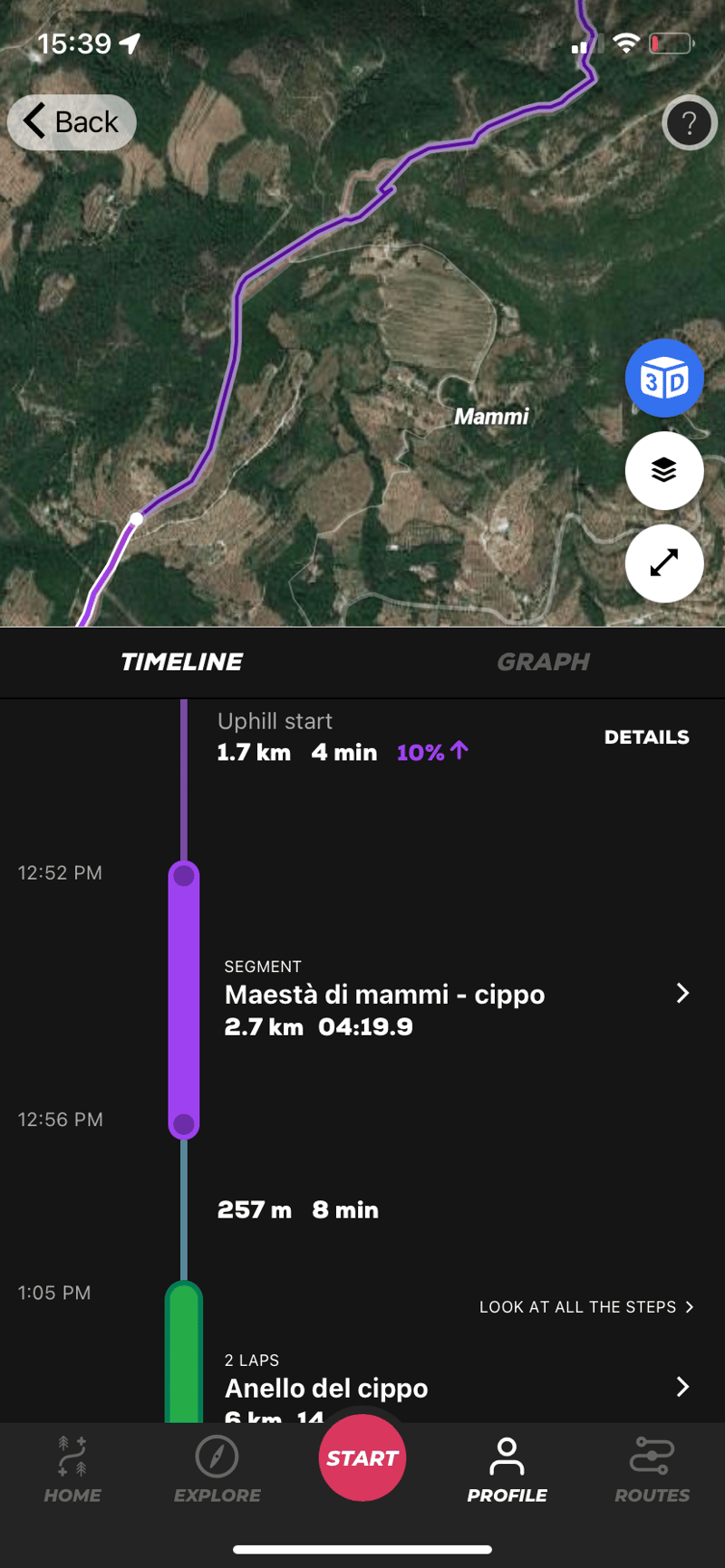Select the Timeline tab

click(x=181, y=662)
